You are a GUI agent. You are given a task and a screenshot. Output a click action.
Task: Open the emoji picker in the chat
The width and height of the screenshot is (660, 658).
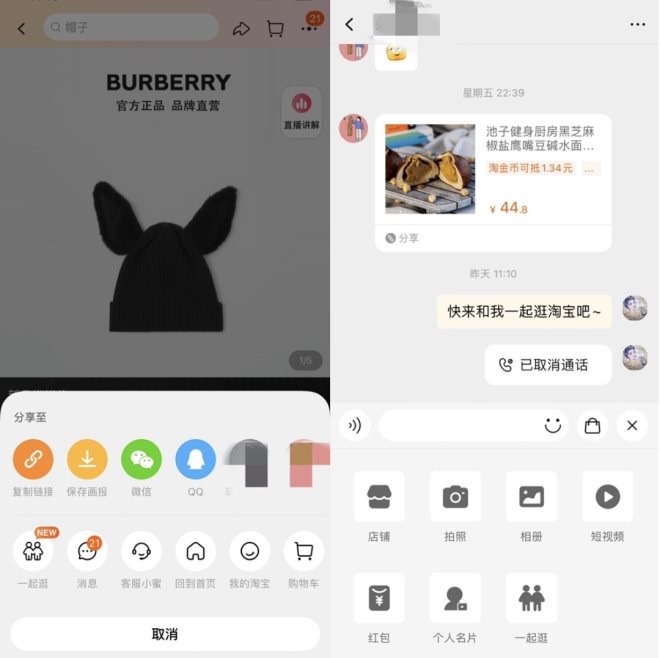[553, 425]
